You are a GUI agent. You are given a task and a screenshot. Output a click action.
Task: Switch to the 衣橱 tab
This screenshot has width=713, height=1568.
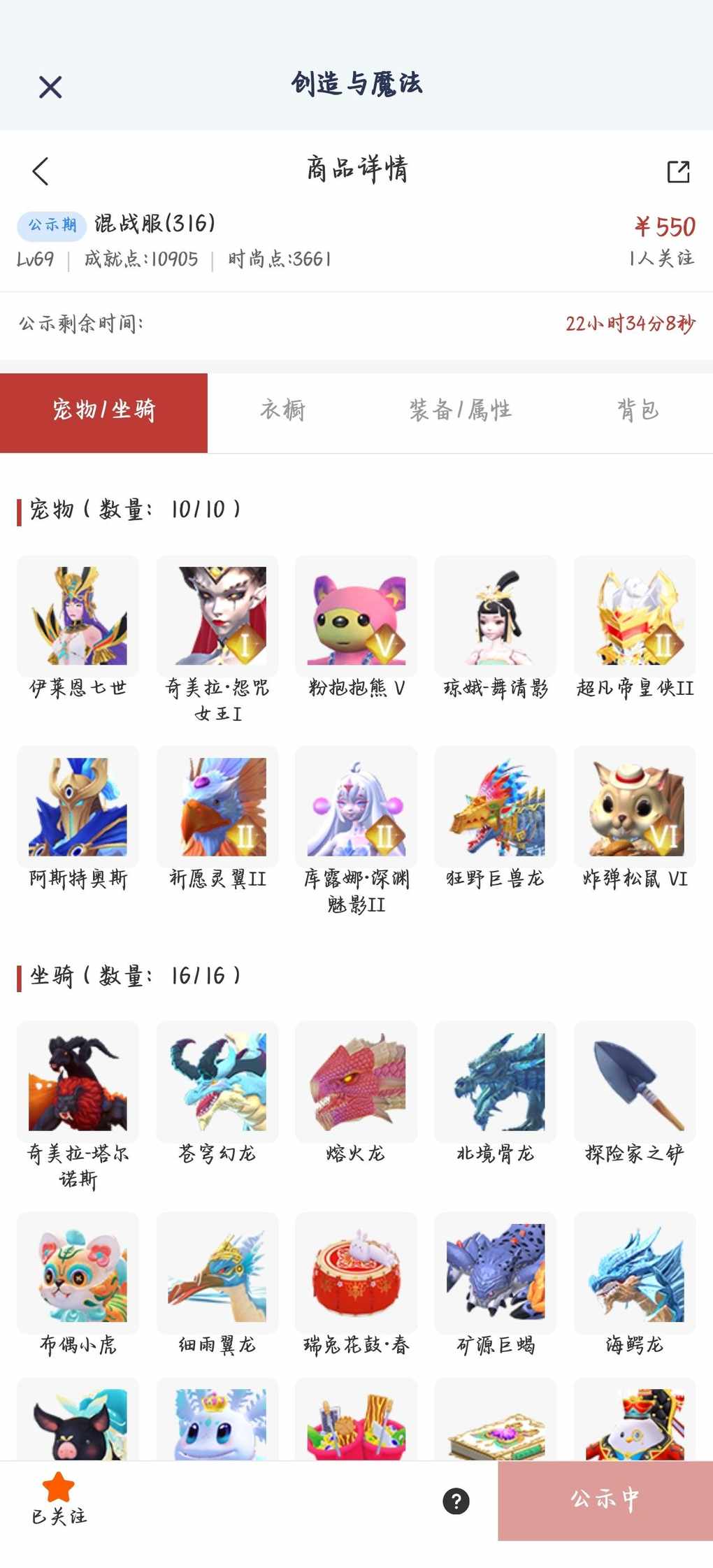(x=282, y=410)
